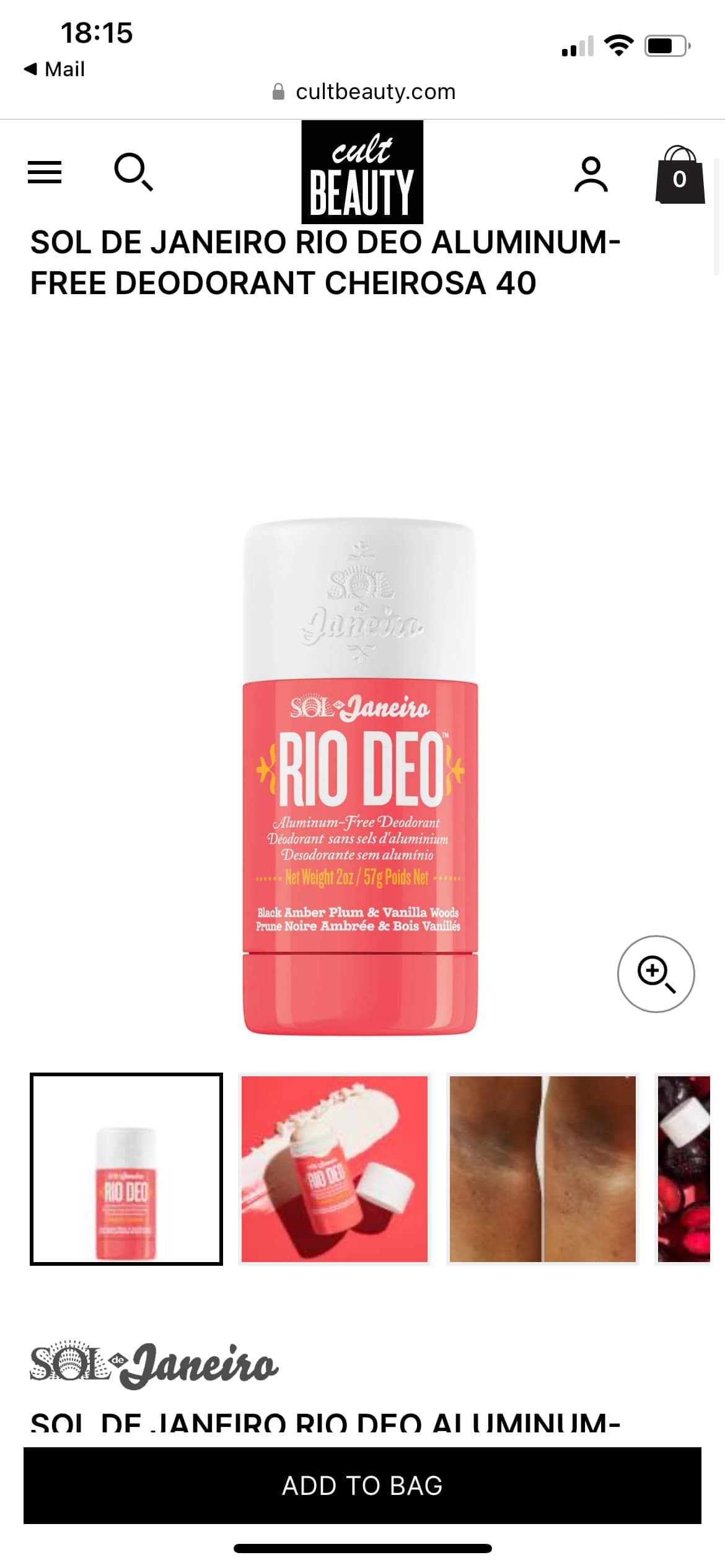Select the first plain deodorant thumbnail
725x1568 pixels.
126,1169
